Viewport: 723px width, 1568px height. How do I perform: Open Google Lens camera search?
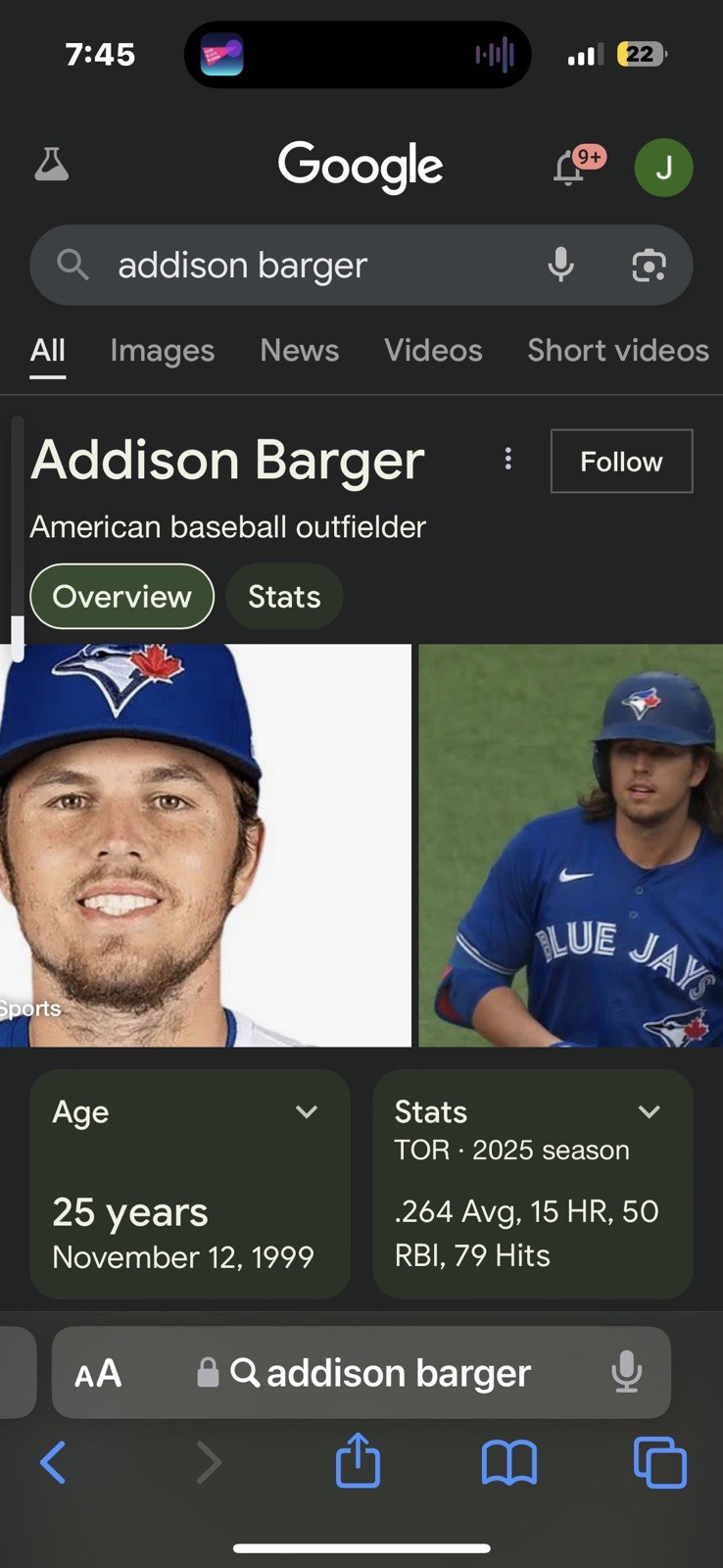pyautogui.click(x=649, y=265)
